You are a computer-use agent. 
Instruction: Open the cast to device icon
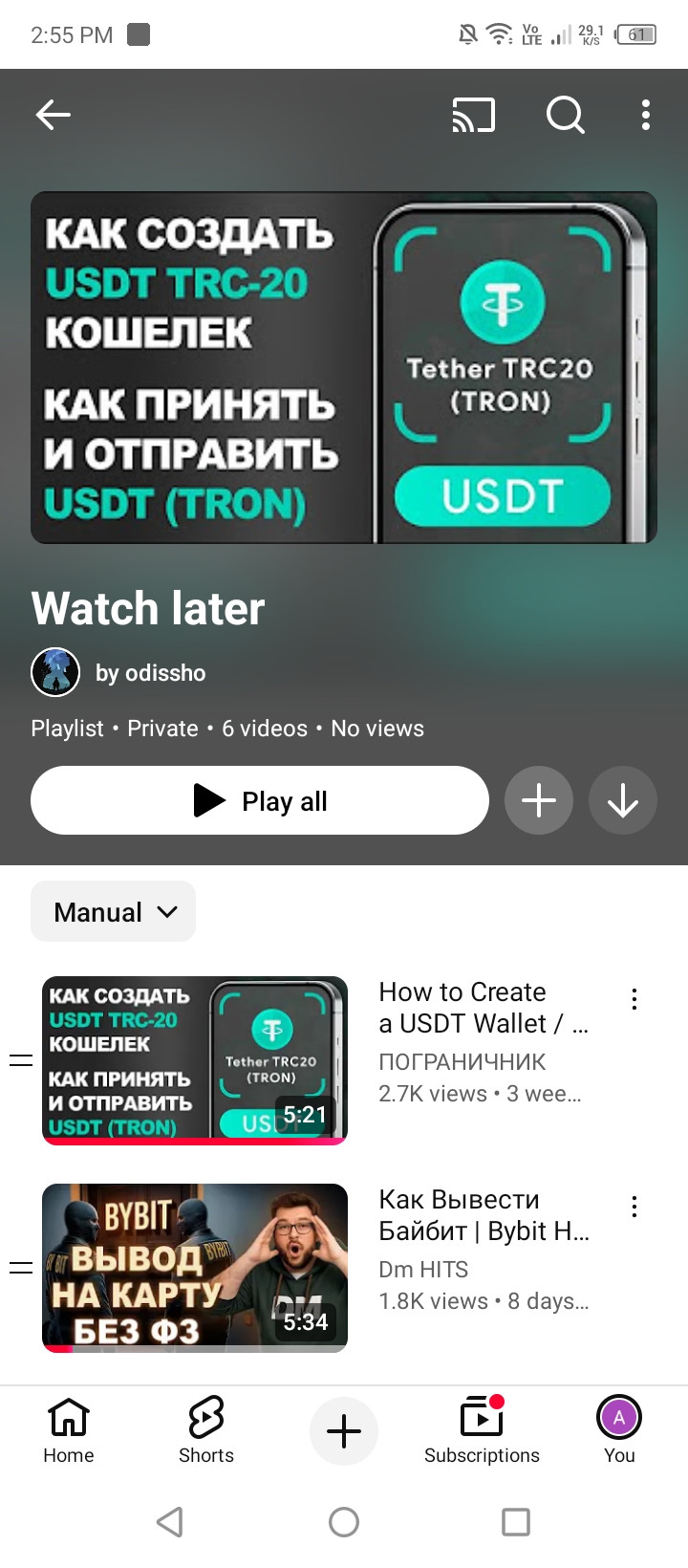473,116
